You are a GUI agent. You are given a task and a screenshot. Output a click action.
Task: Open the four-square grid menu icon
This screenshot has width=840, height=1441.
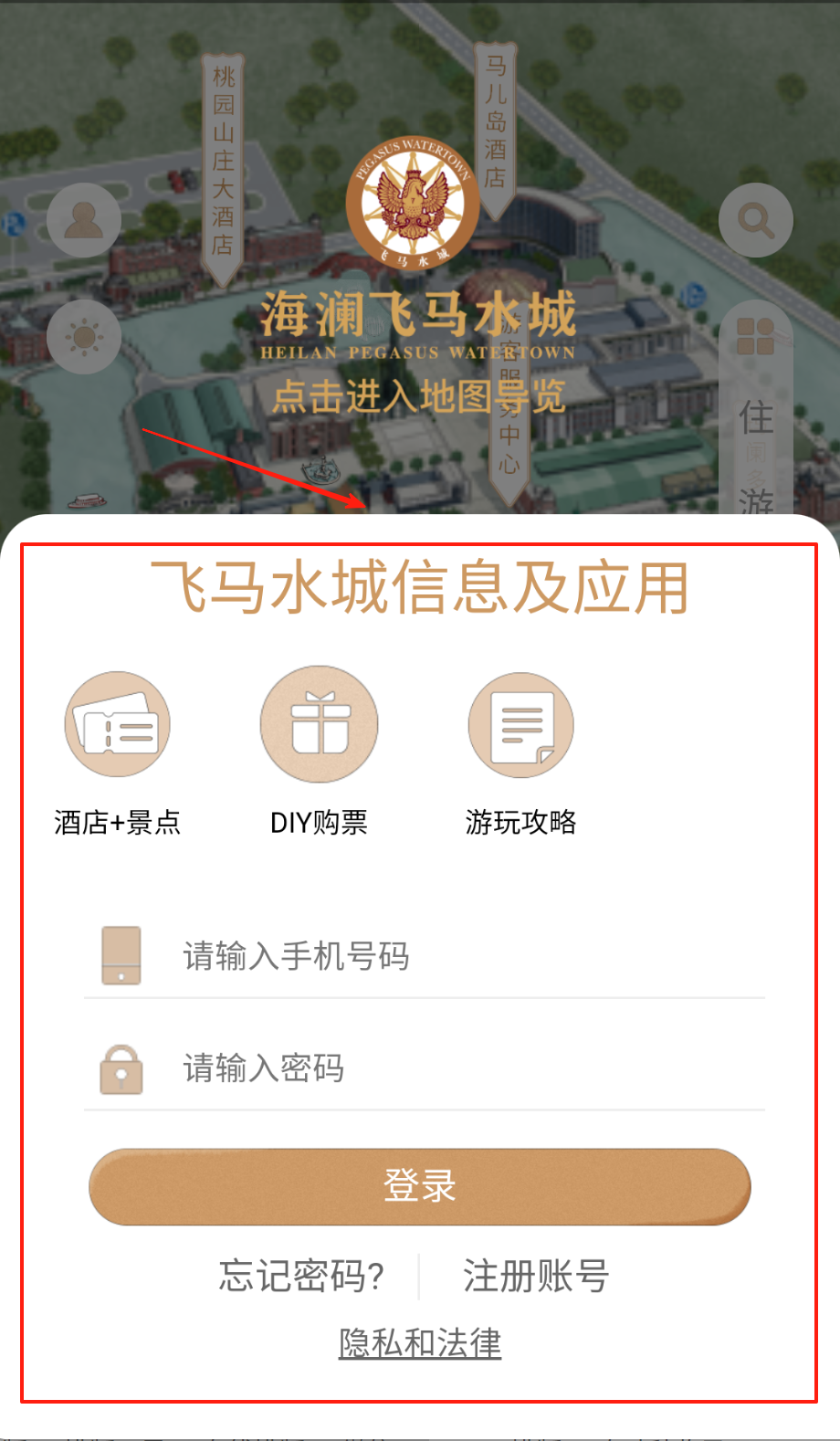point(755,336)
